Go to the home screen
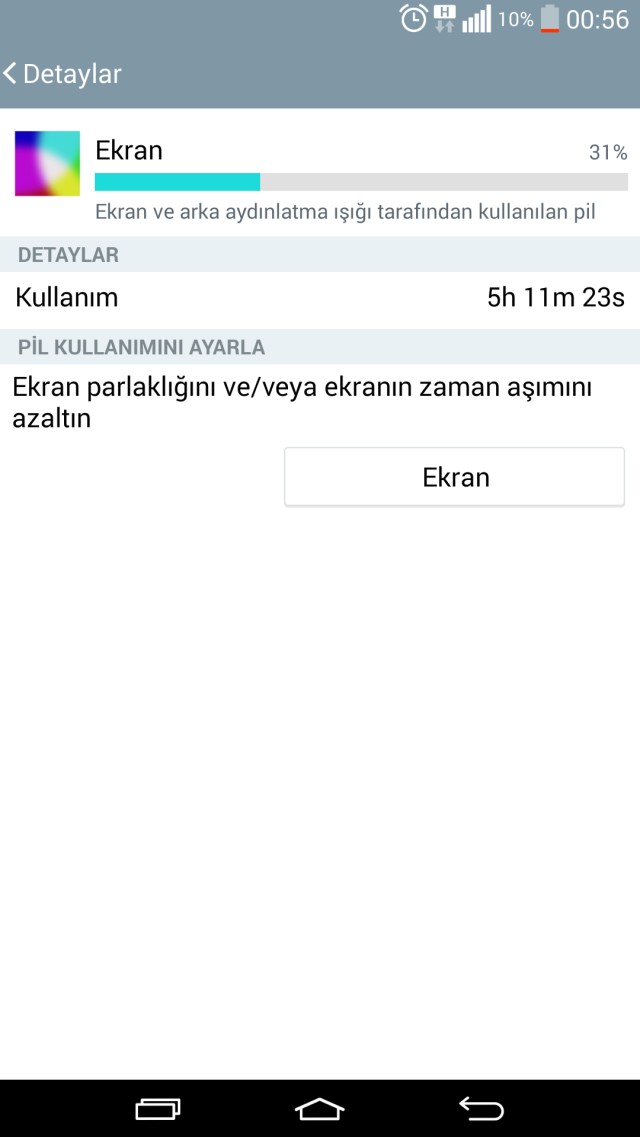640x1137 pixels. tap(320, 1109)
